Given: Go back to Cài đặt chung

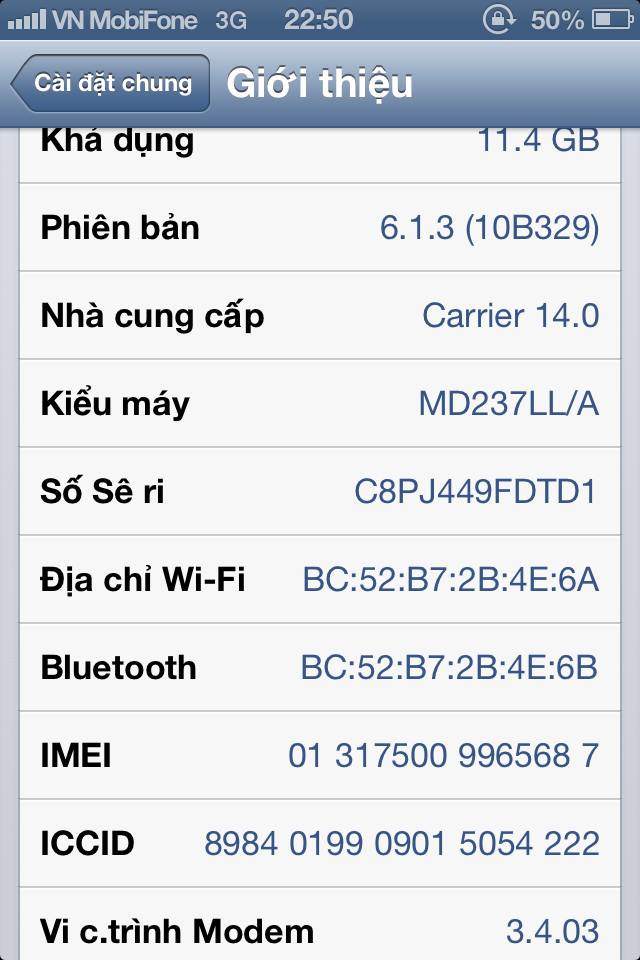Looking at the screenshot, I should (111, 83).
